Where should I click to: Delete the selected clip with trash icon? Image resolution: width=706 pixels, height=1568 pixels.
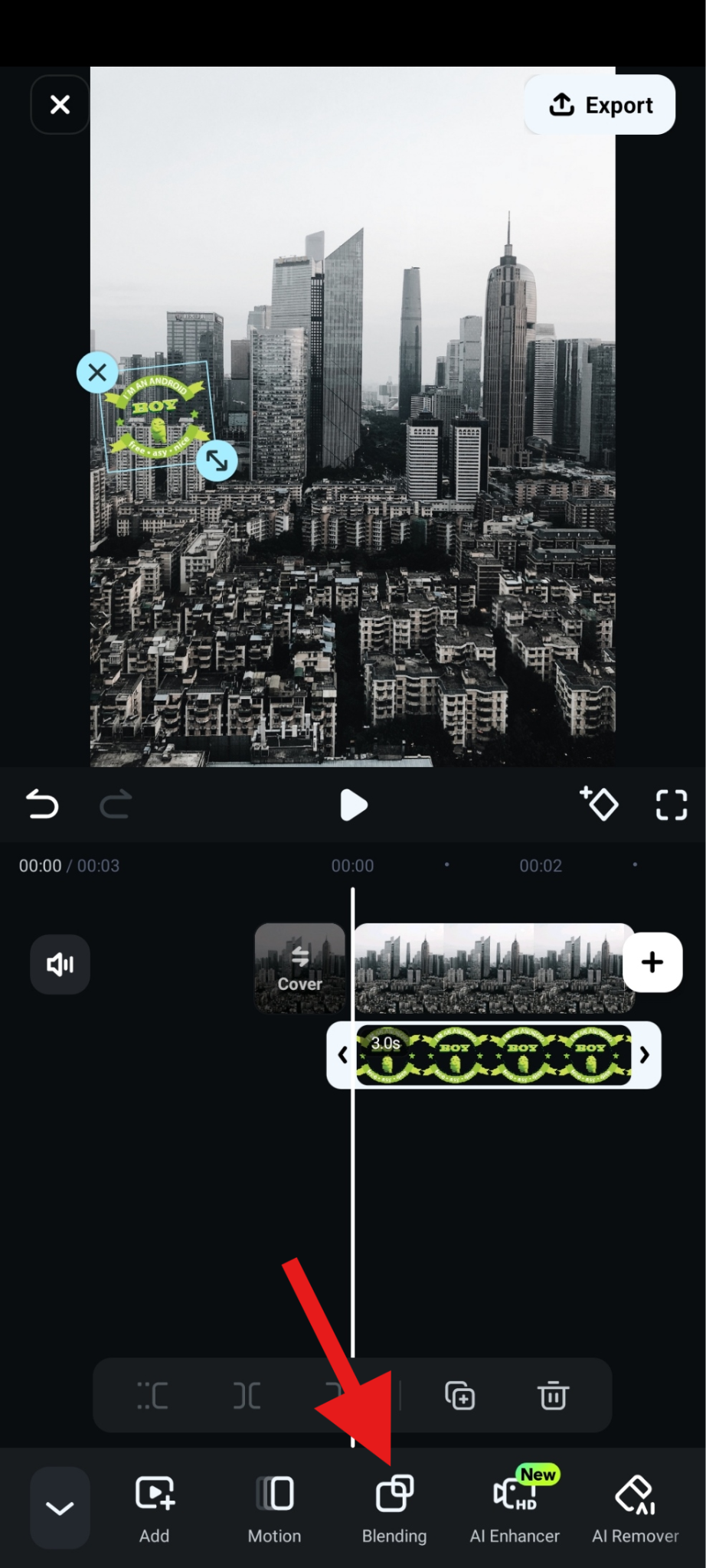(553, 1396)
